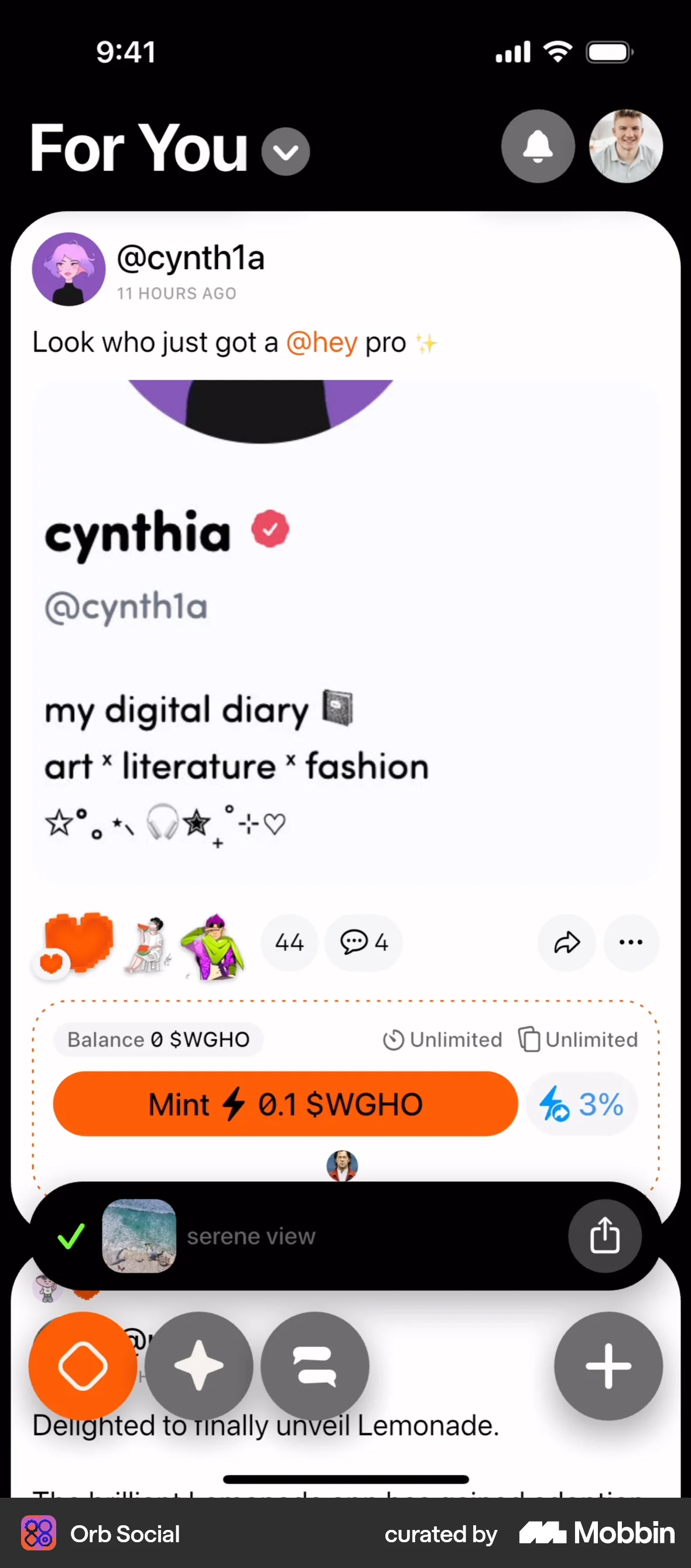Open my profile picture at top
691x1568 pixels.
click(x=625, y=146)
